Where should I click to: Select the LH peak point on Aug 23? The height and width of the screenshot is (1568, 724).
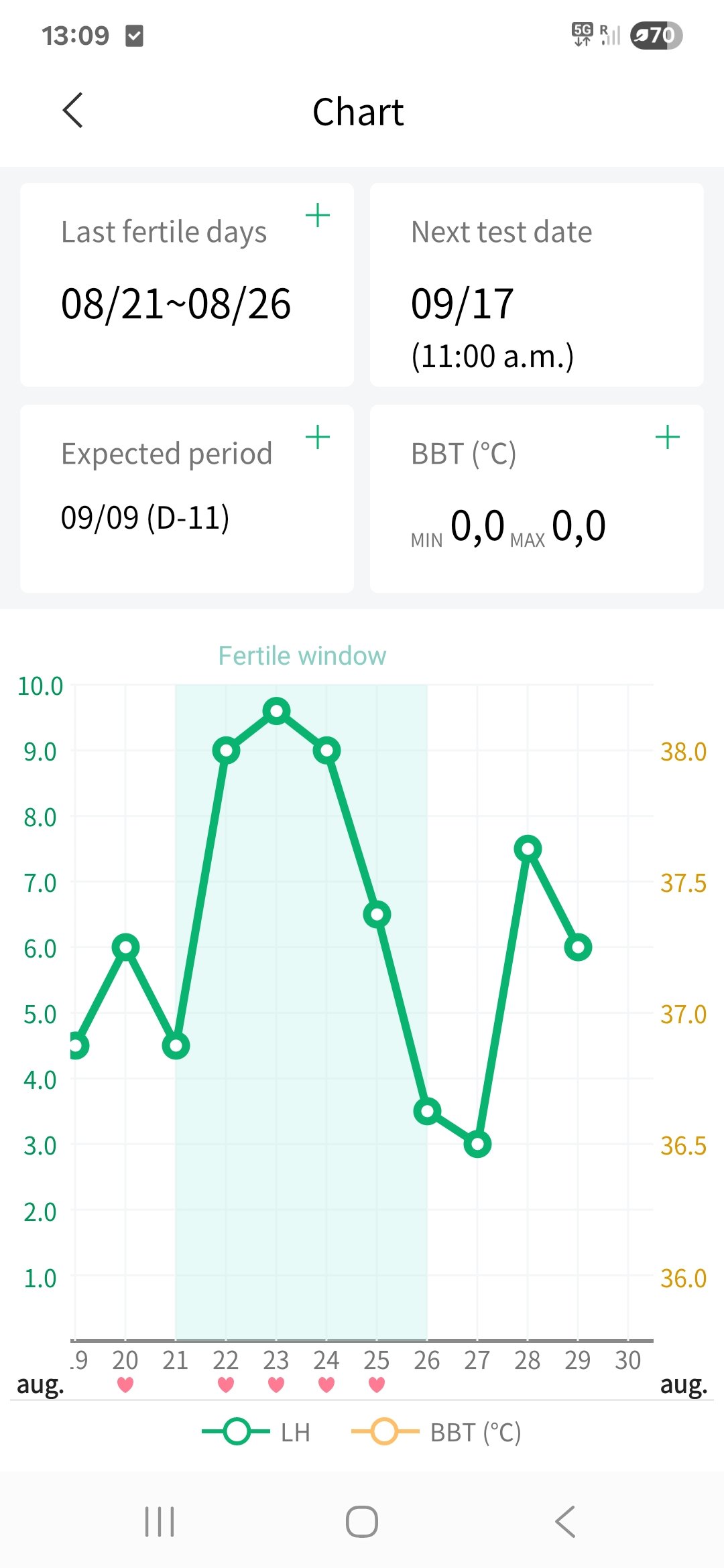[276, 711]
